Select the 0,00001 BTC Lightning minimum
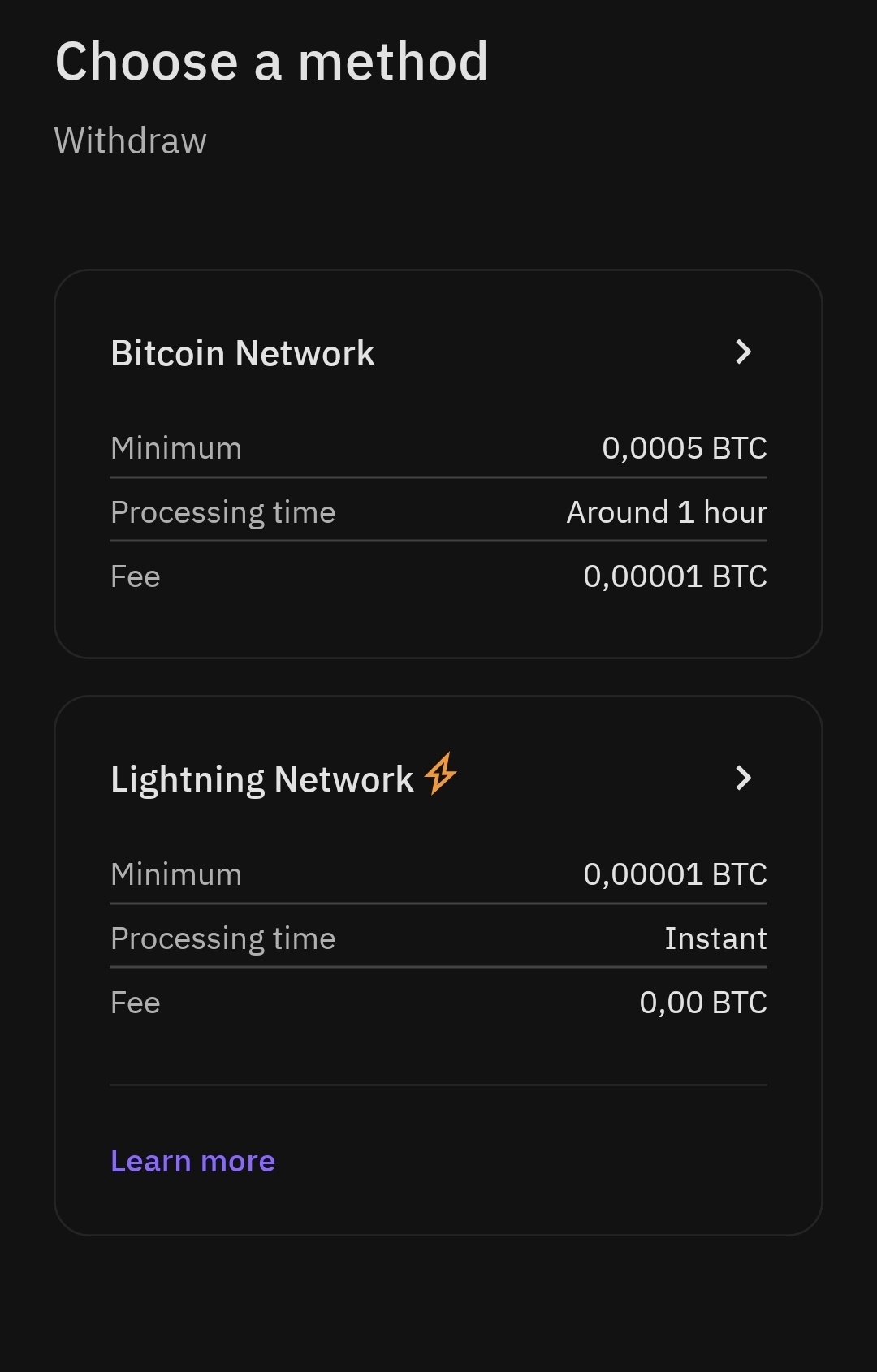Screen dimensions: 877x1372 676,874
